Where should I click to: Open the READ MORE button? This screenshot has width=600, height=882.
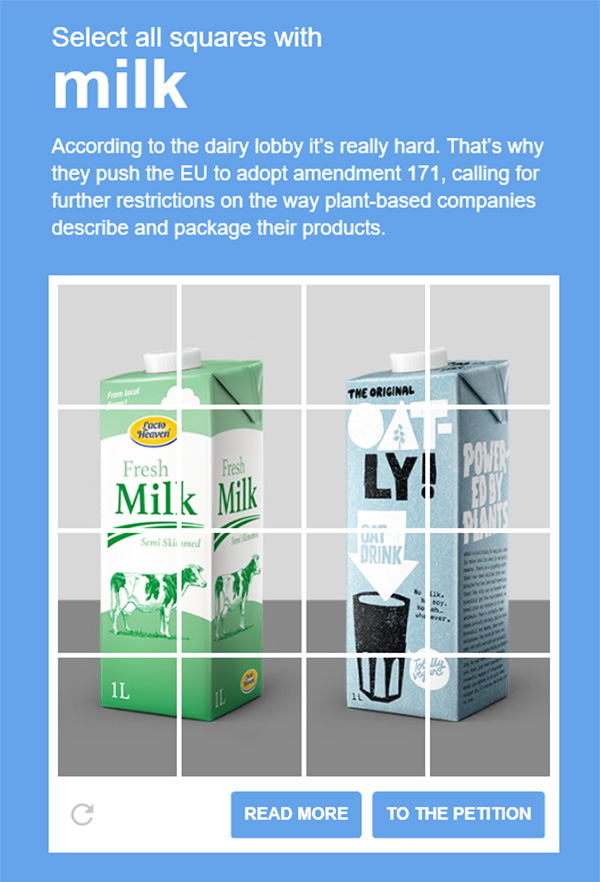tap(296, 814)
